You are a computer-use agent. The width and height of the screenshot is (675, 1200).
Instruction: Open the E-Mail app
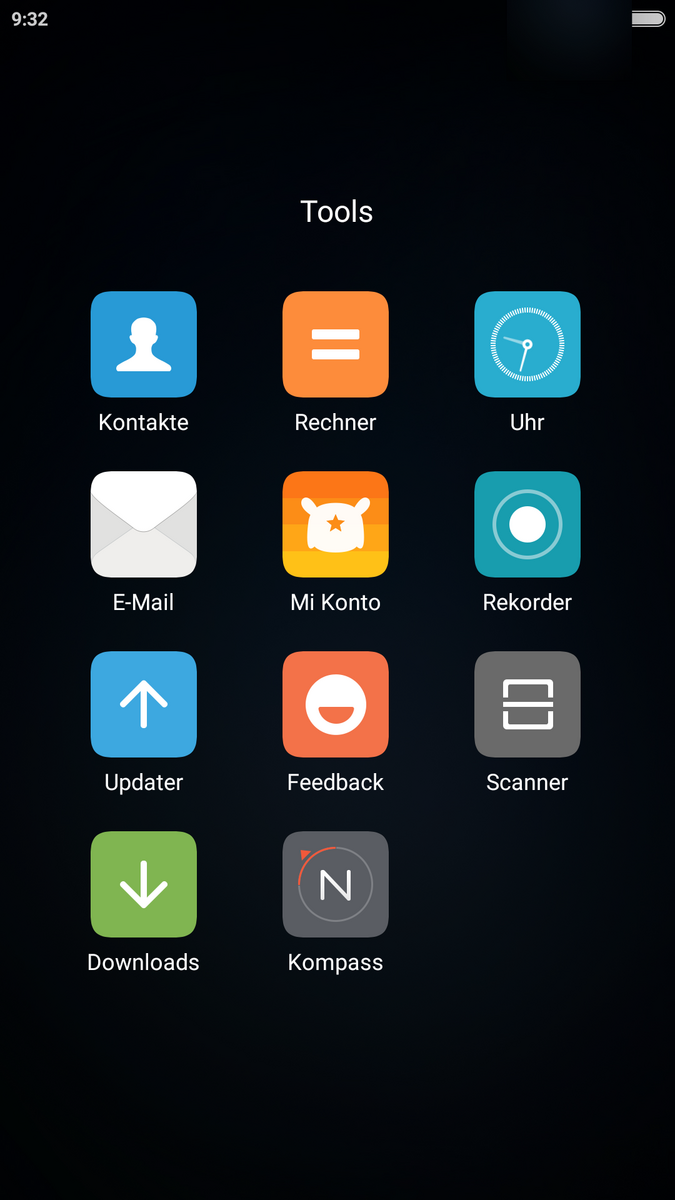click(143, 525)
